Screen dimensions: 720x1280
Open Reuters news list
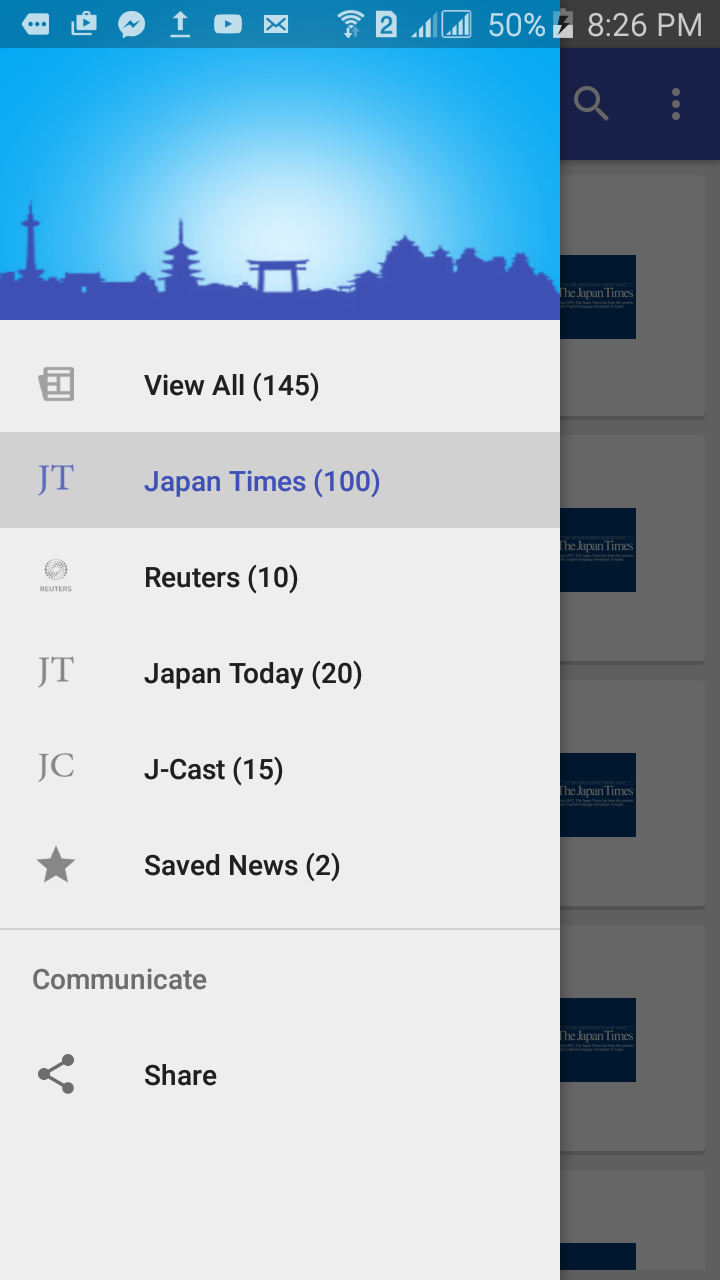pyautogui.click(x=221, y=577)
